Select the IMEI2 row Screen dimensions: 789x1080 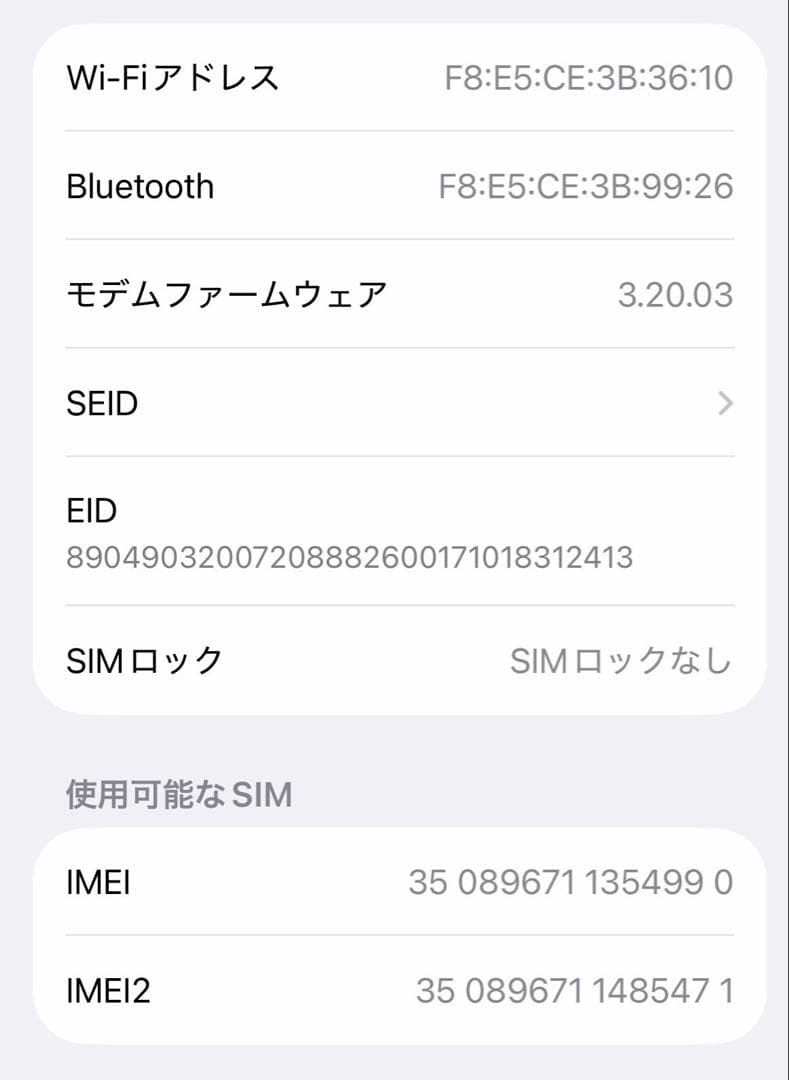coord(395,990)
